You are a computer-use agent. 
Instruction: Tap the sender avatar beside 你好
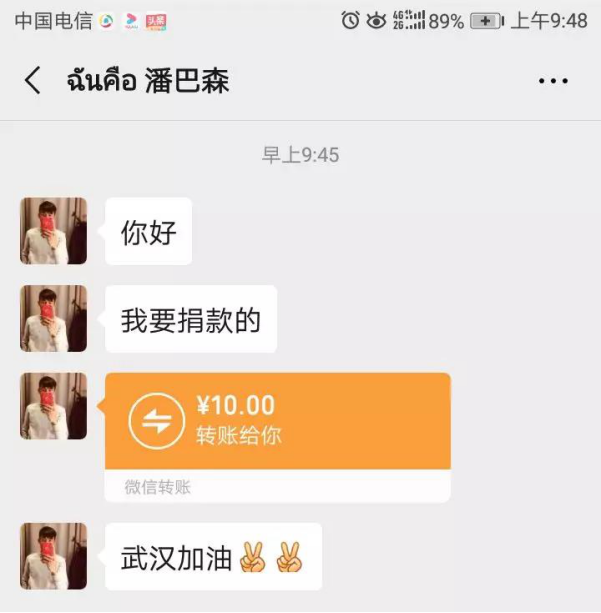click(x=53, y=231)
